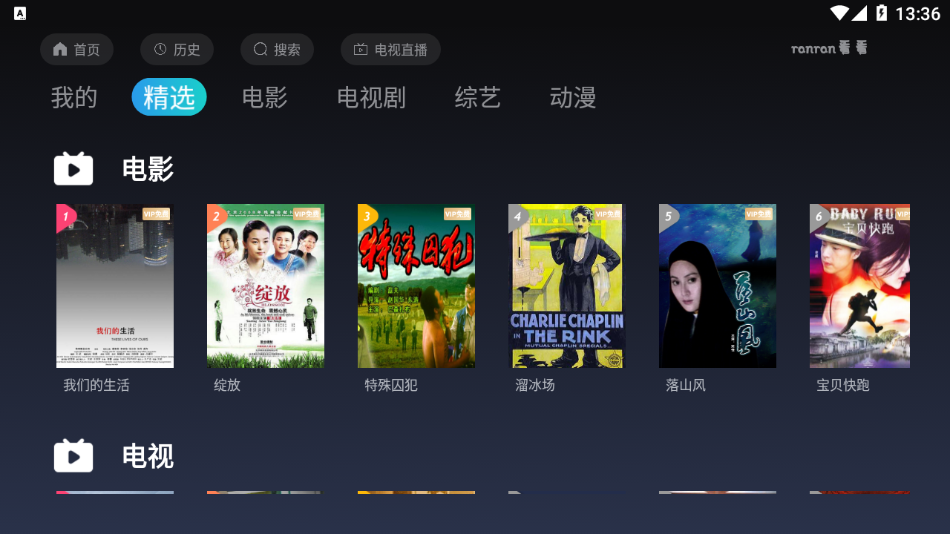Open the 搜索 search button
950x534 pixels.
(x=277, y=49)
